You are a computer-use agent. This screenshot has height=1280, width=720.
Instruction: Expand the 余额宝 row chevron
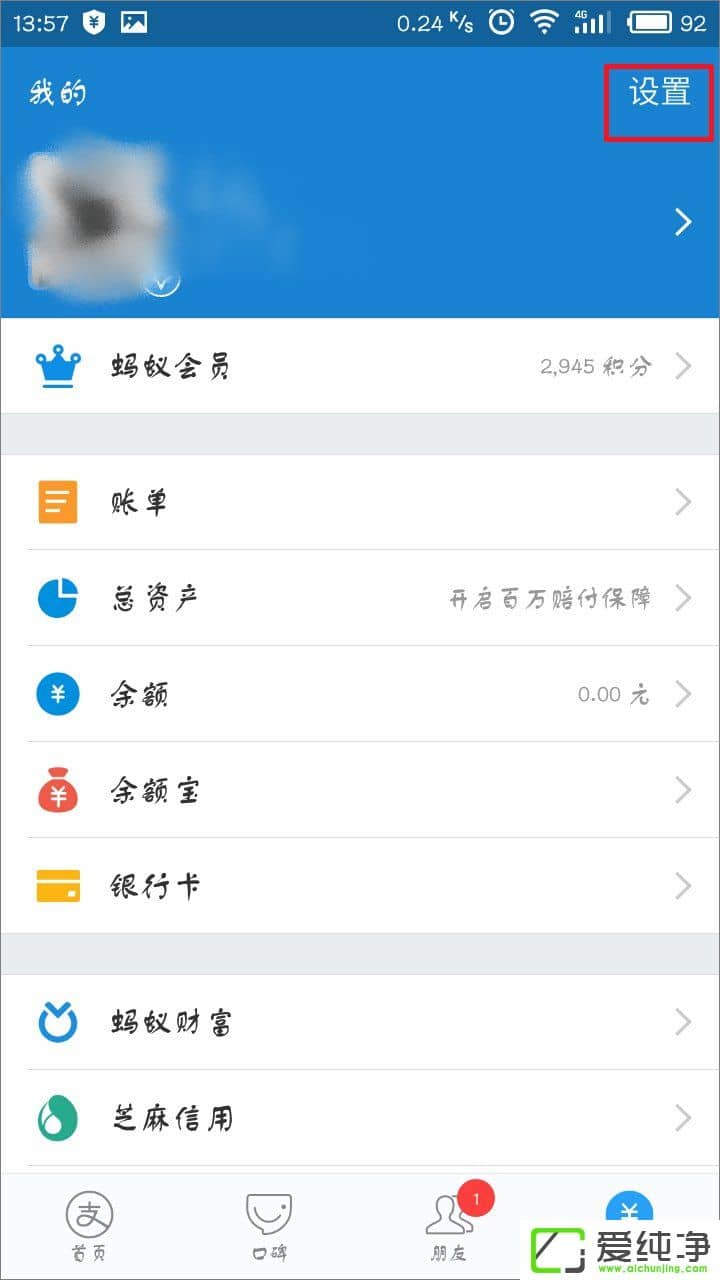pyautogui.click(x=683, y=790)
